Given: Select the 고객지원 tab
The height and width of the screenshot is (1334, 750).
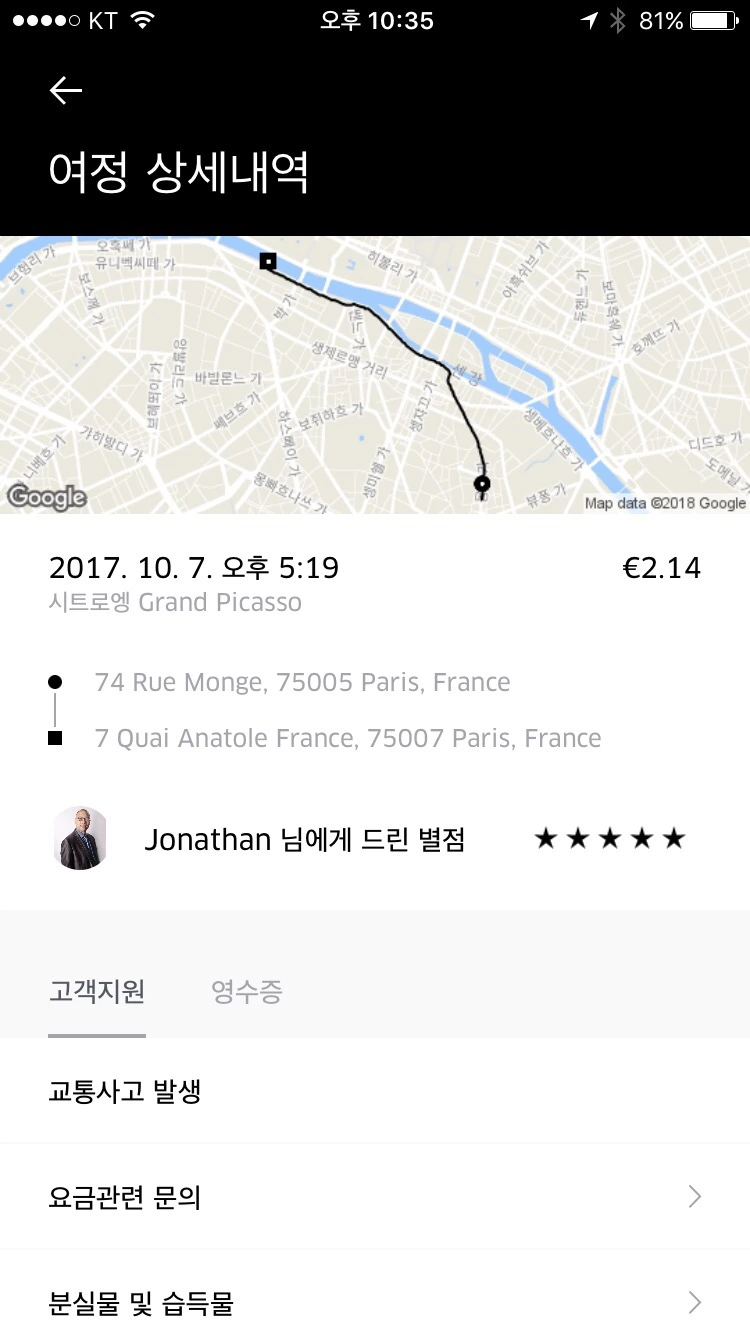Looking at the screenshot, I should pyautogui.click(x=97, y=992).
